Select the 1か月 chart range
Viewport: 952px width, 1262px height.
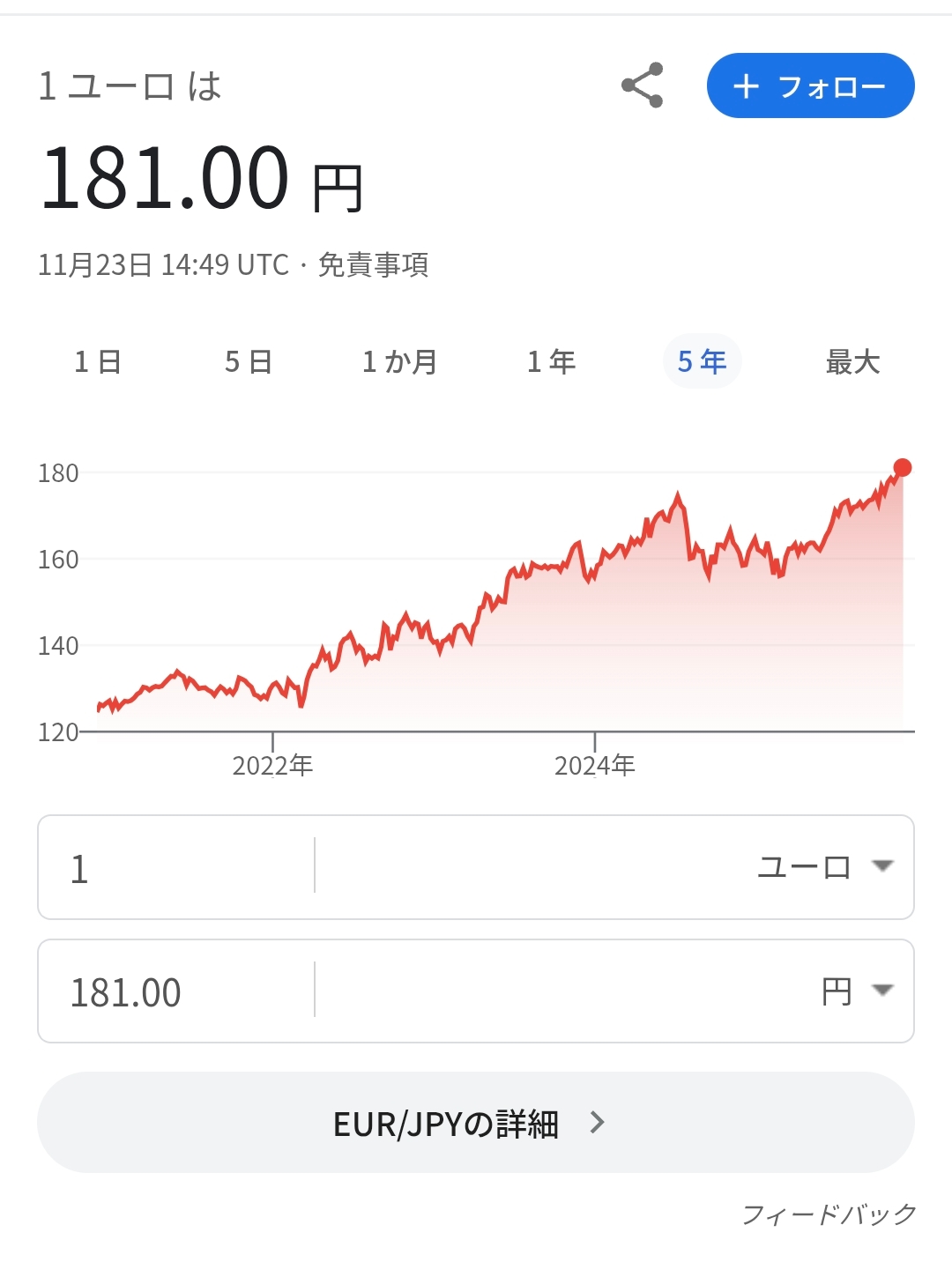[x=400, y=361]
